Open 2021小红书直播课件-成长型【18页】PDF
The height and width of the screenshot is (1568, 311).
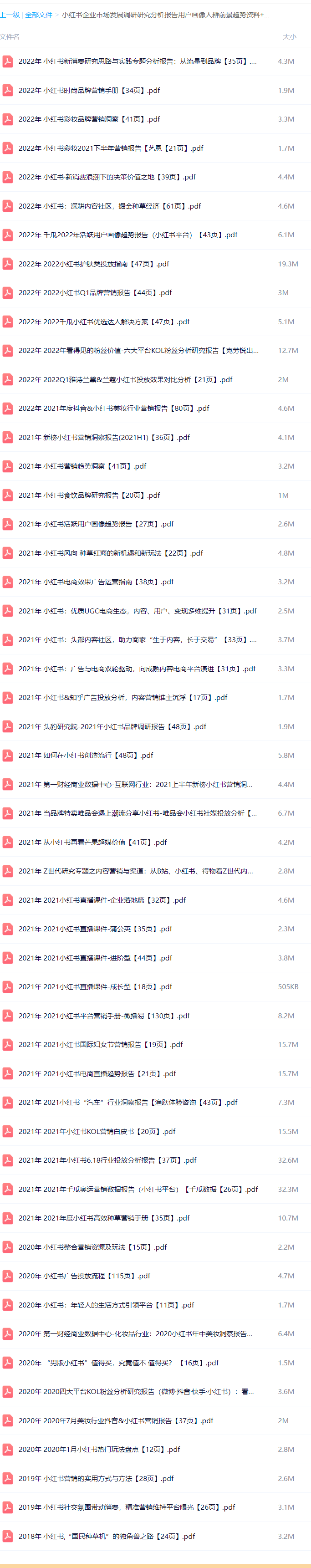pyautogui.click(x=95, y=987)
